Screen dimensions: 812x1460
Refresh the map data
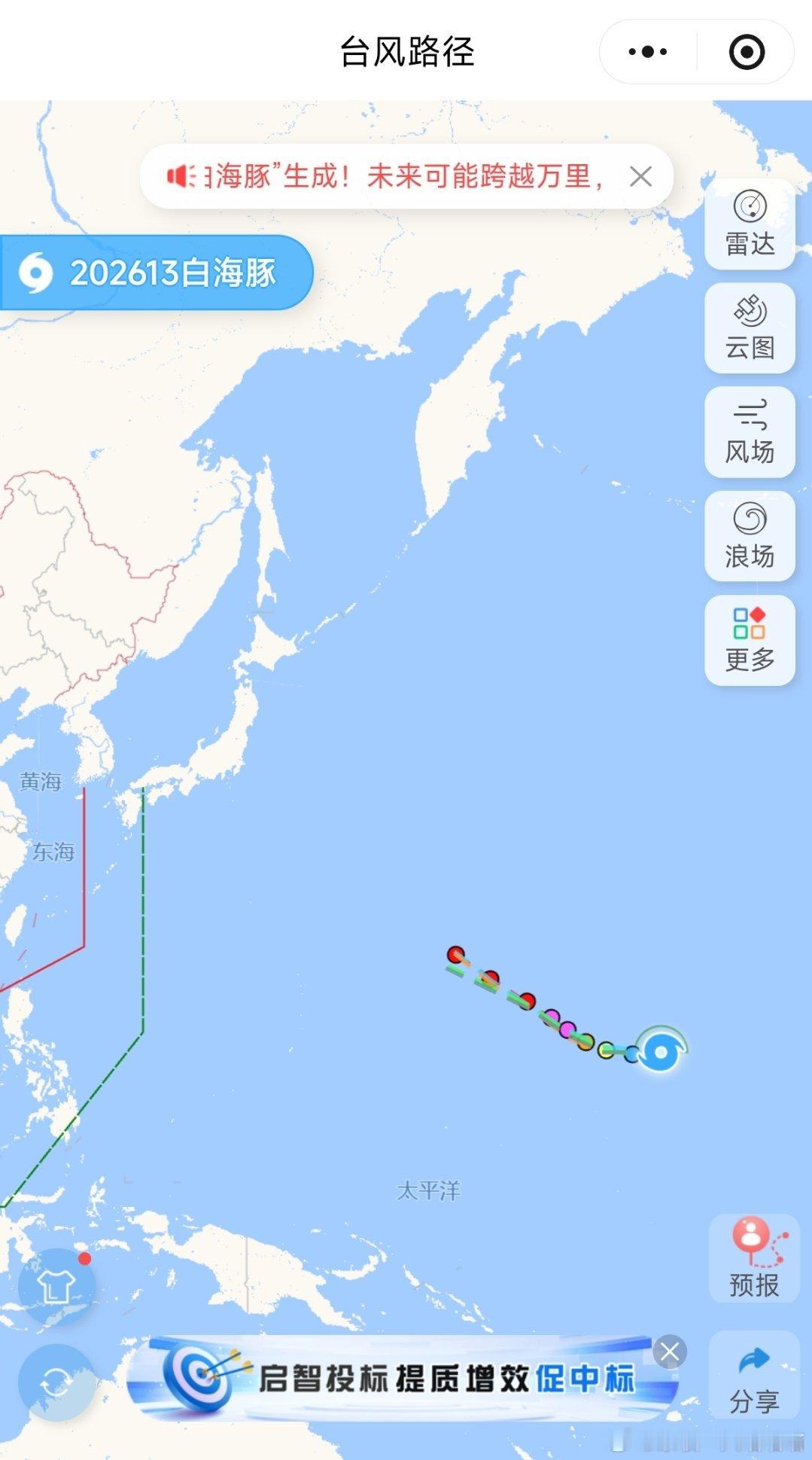[56, 1382]
